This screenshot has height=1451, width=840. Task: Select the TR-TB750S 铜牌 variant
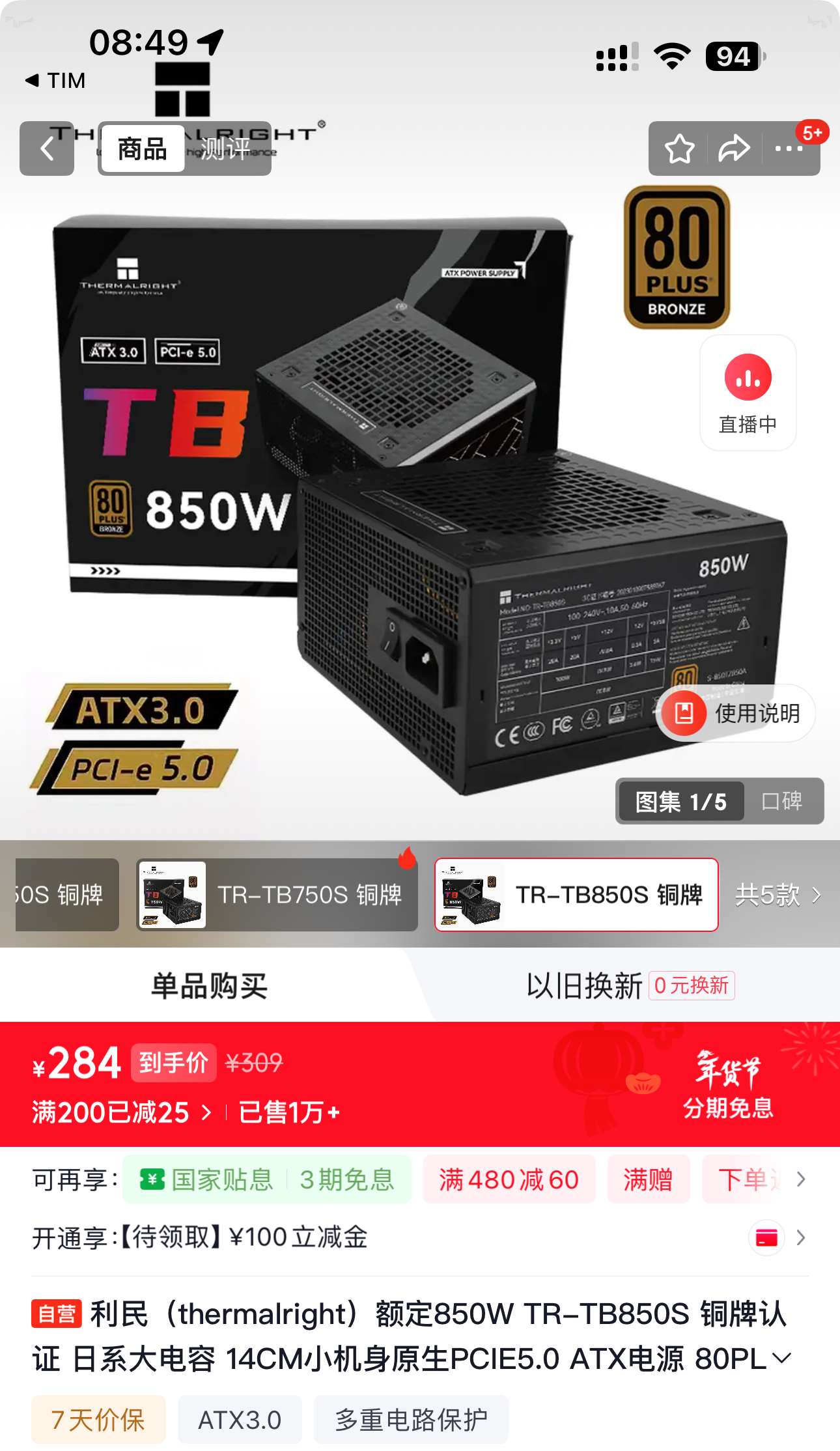(277, 894)
